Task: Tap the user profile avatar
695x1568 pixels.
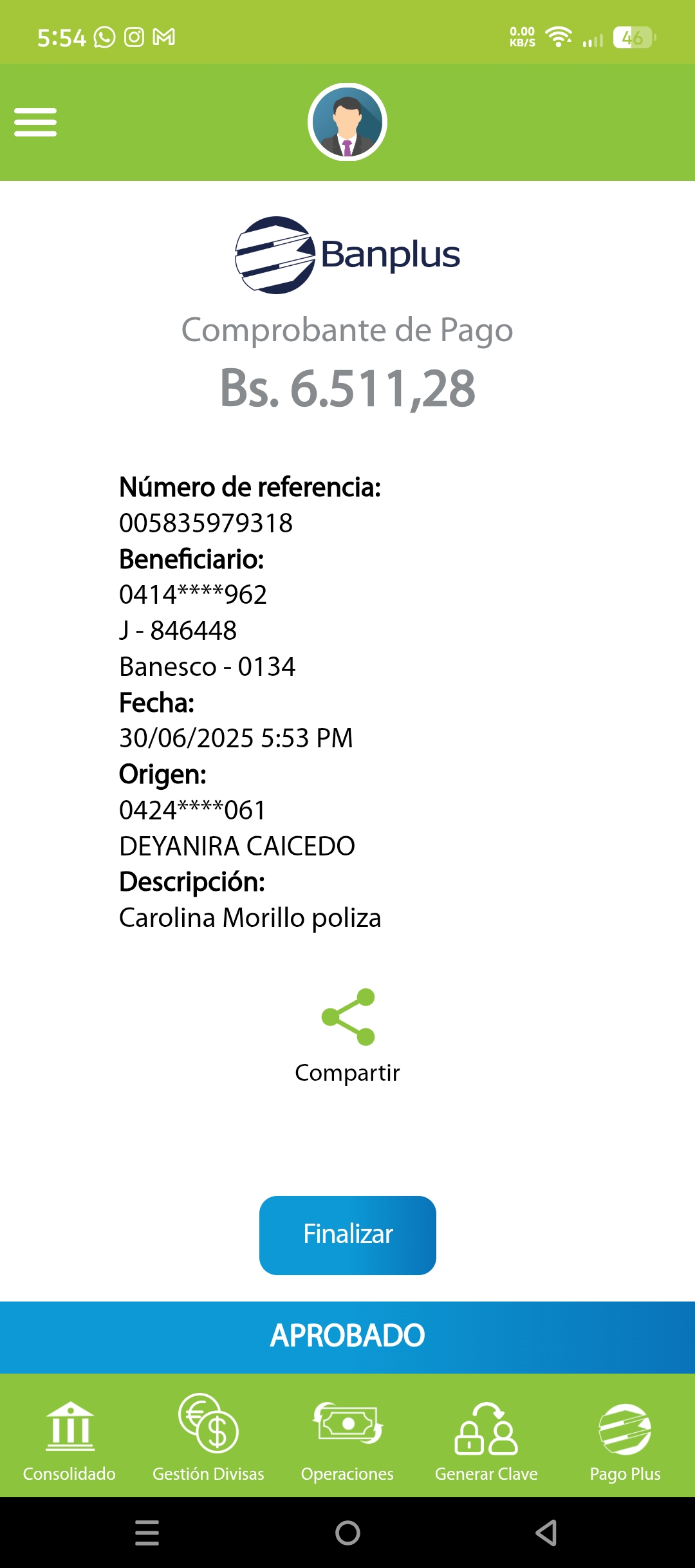Action: click(347, 122)
